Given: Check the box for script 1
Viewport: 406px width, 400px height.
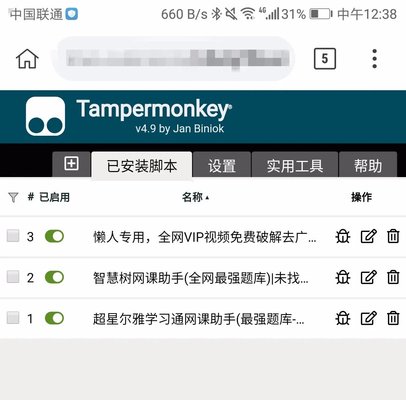Looking at the screenshot, I should click(13, 317).
